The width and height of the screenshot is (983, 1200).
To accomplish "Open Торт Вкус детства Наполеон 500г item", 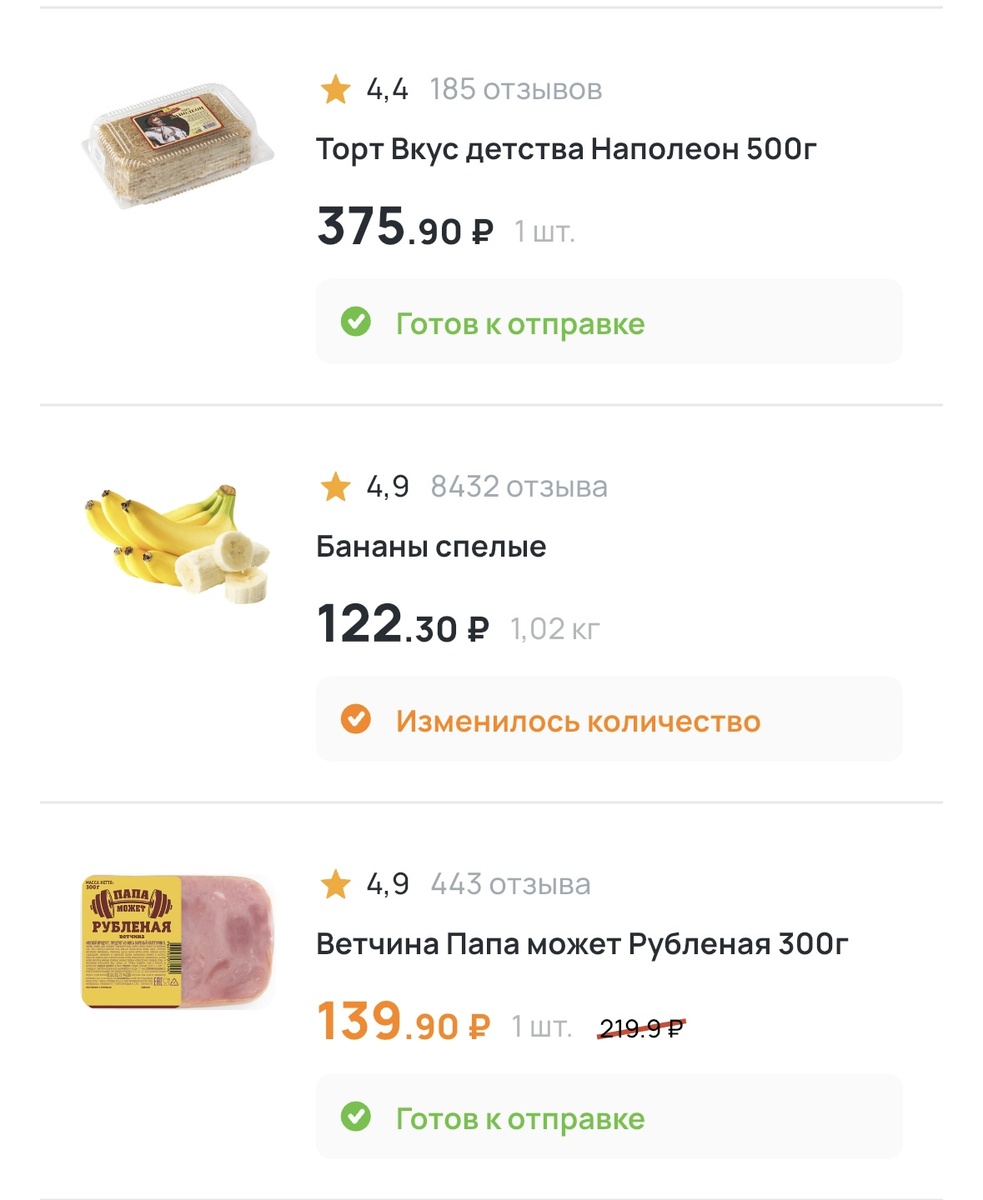I will coord(566,147).
